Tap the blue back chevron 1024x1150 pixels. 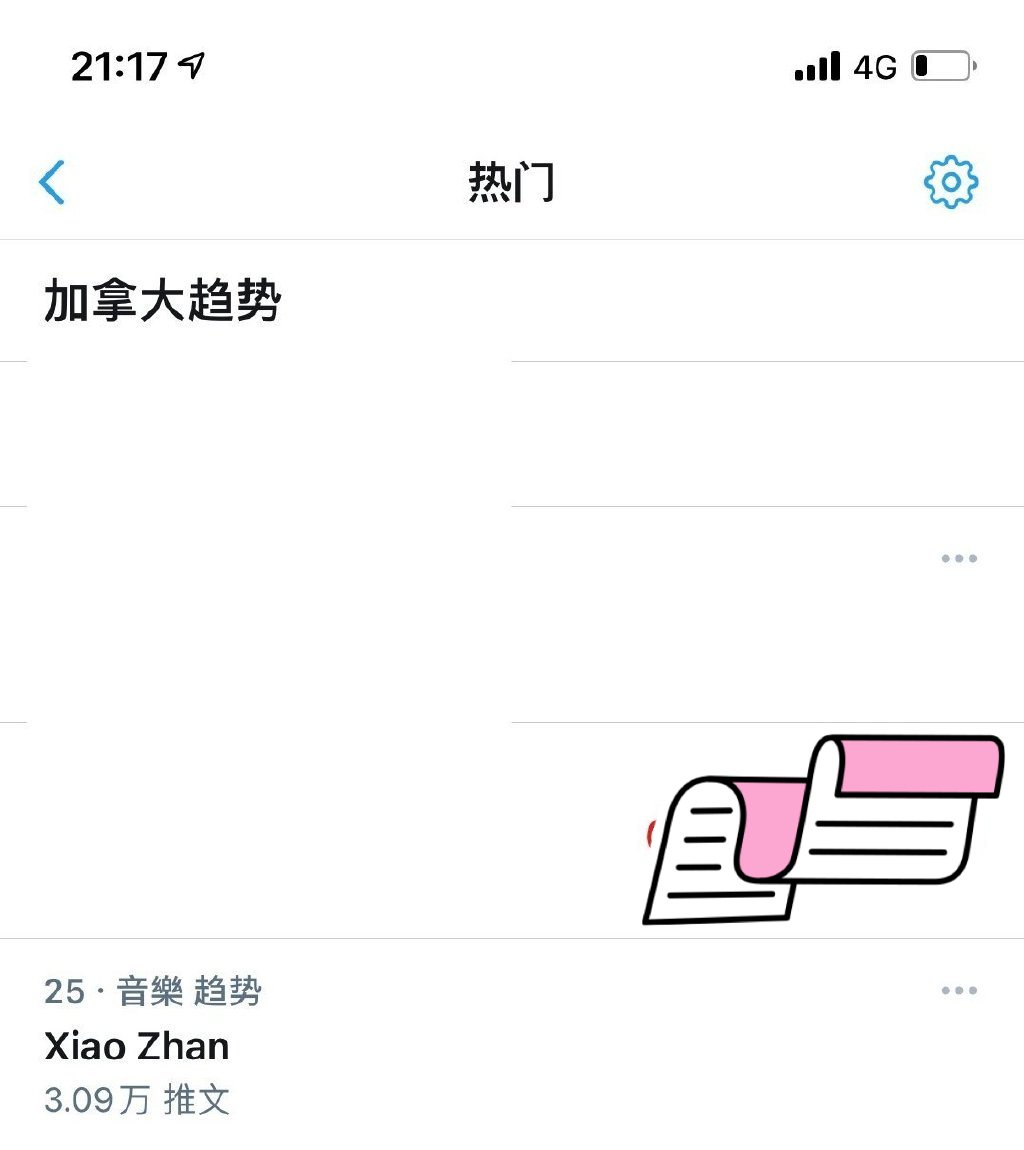coord(53,182)
